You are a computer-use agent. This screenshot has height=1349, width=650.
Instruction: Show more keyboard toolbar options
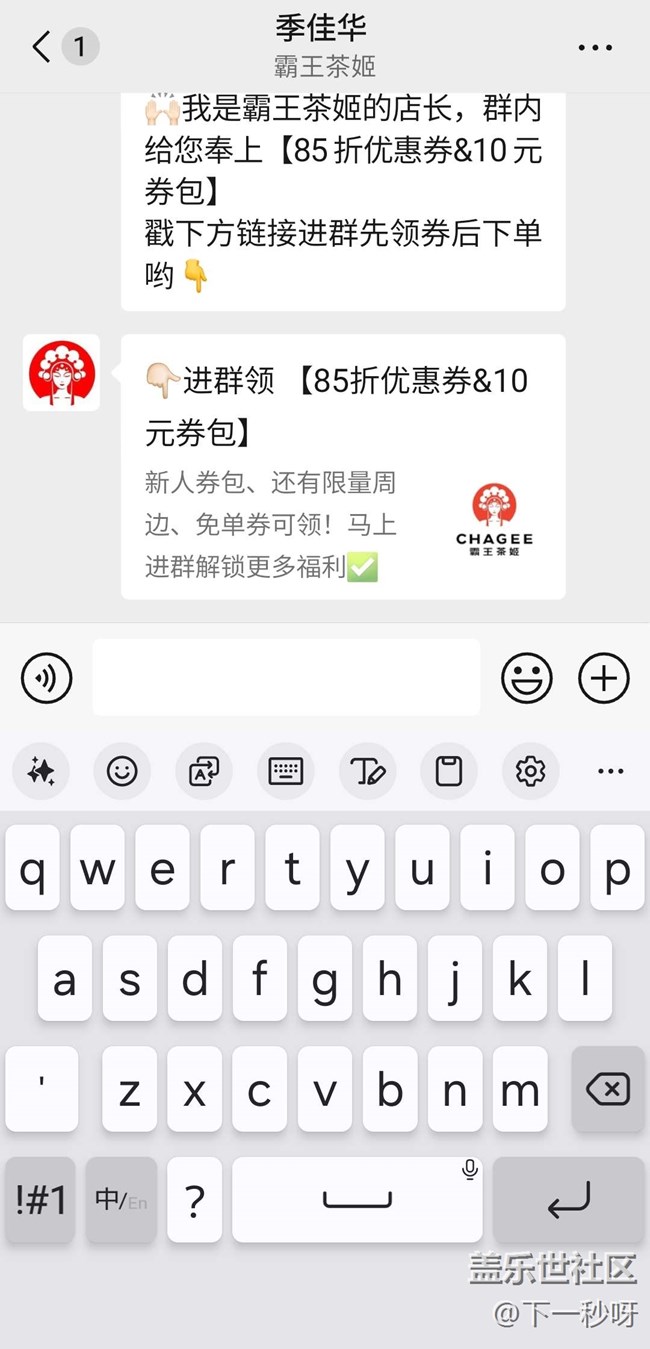point(610,771)
